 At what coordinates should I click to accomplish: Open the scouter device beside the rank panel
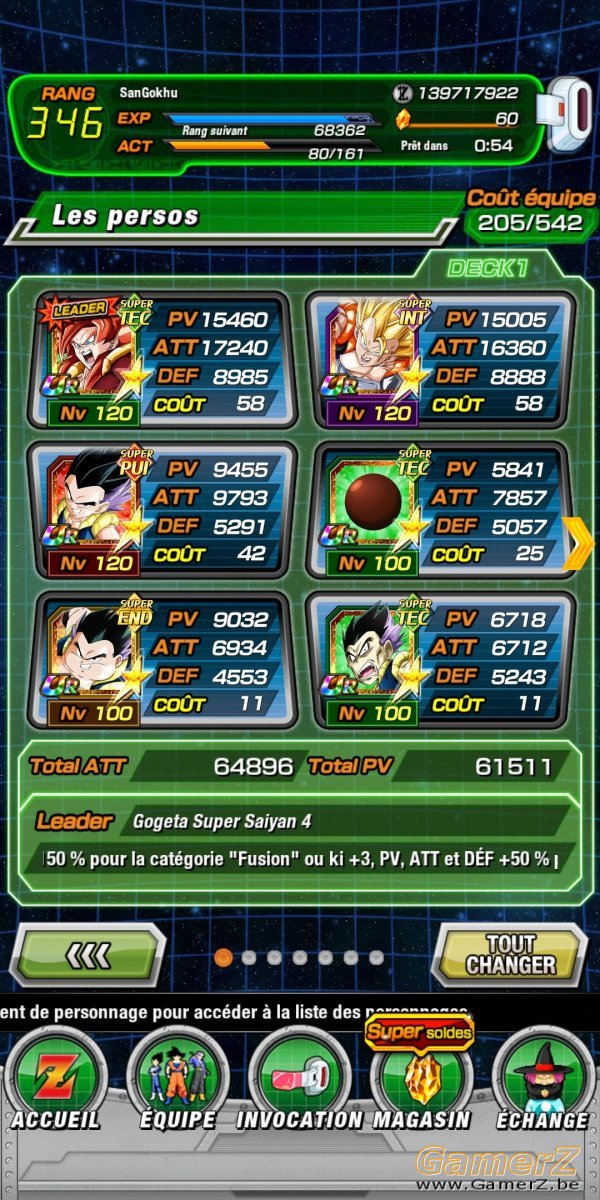567,114
